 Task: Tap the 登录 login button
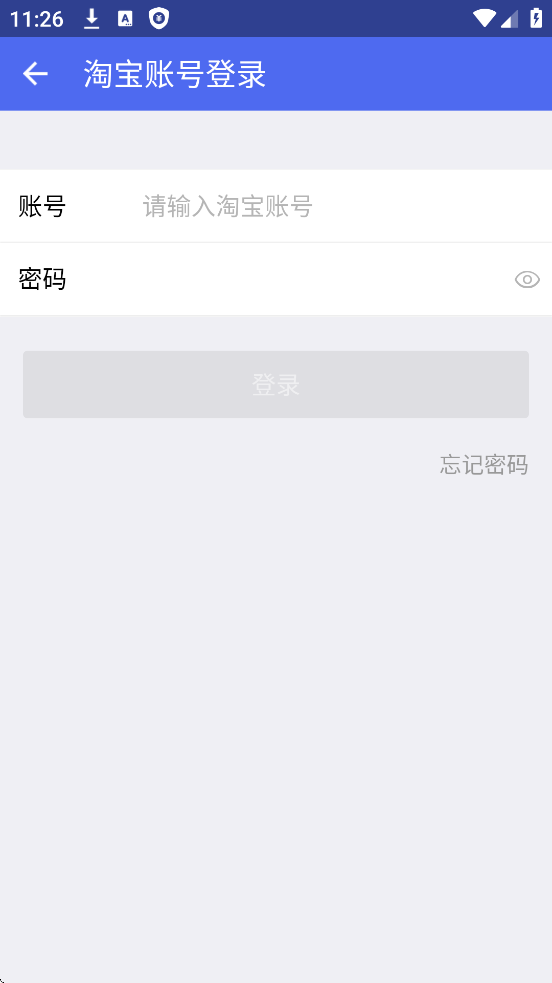click(x=276, y=384)
